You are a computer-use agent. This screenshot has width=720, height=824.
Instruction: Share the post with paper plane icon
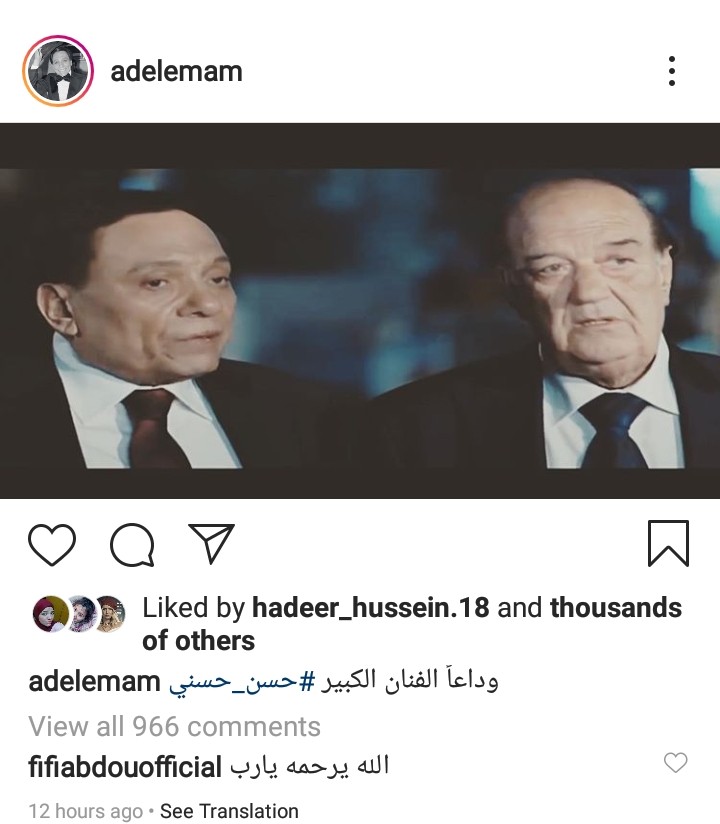(x=211, y=544)
